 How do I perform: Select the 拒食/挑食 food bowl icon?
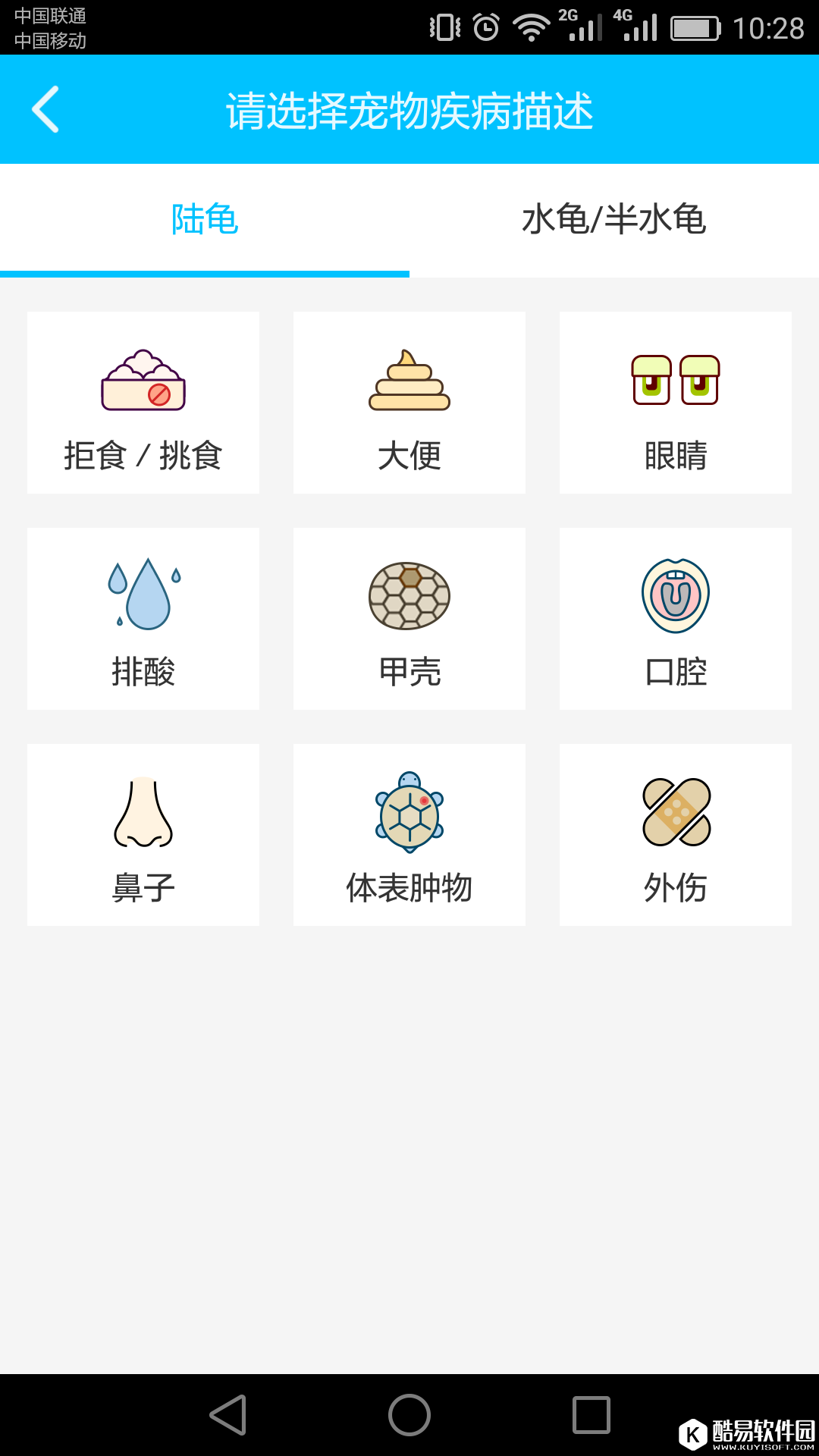(143, 383)
